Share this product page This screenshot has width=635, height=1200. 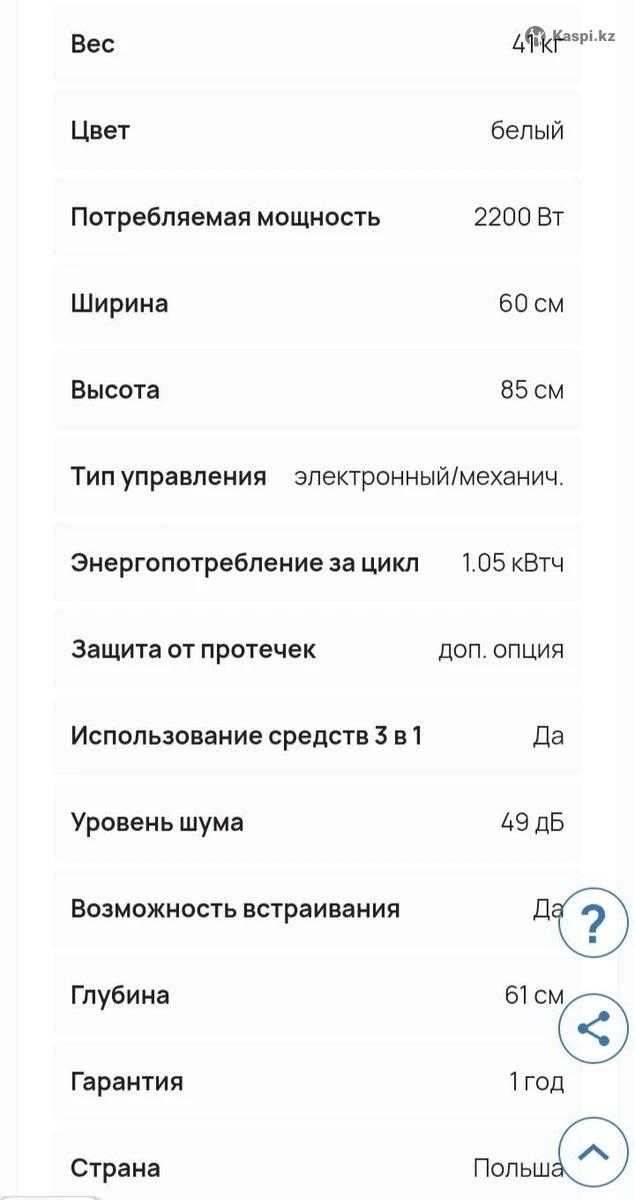(x=593, y=1028)
